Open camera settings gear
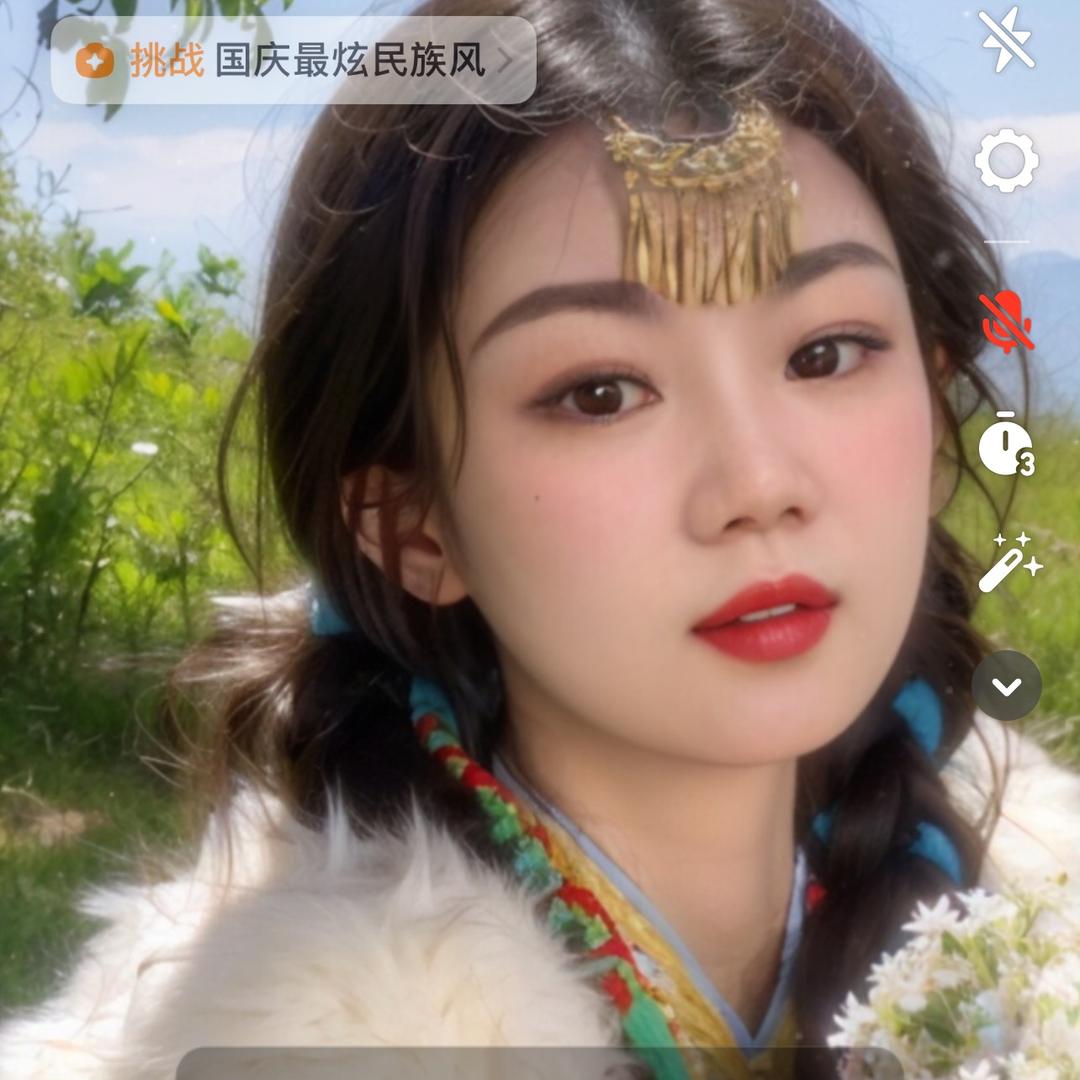The width and height of the screenshot is (1080, 1080). point(1006,160)
